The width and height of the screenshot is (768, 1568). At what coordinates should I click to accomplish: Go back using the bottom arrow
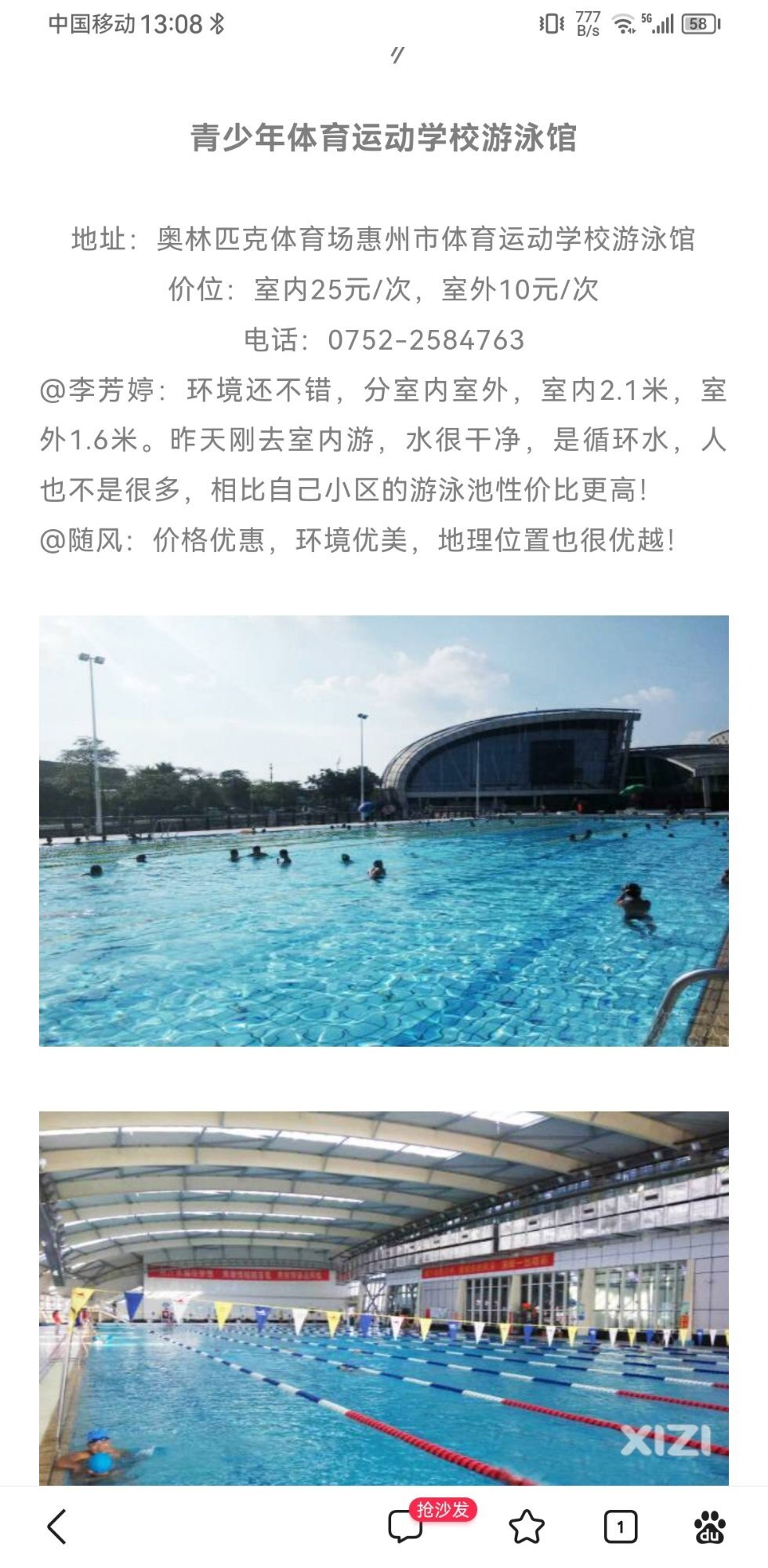pyautogui.click(x=56, y=1526)
